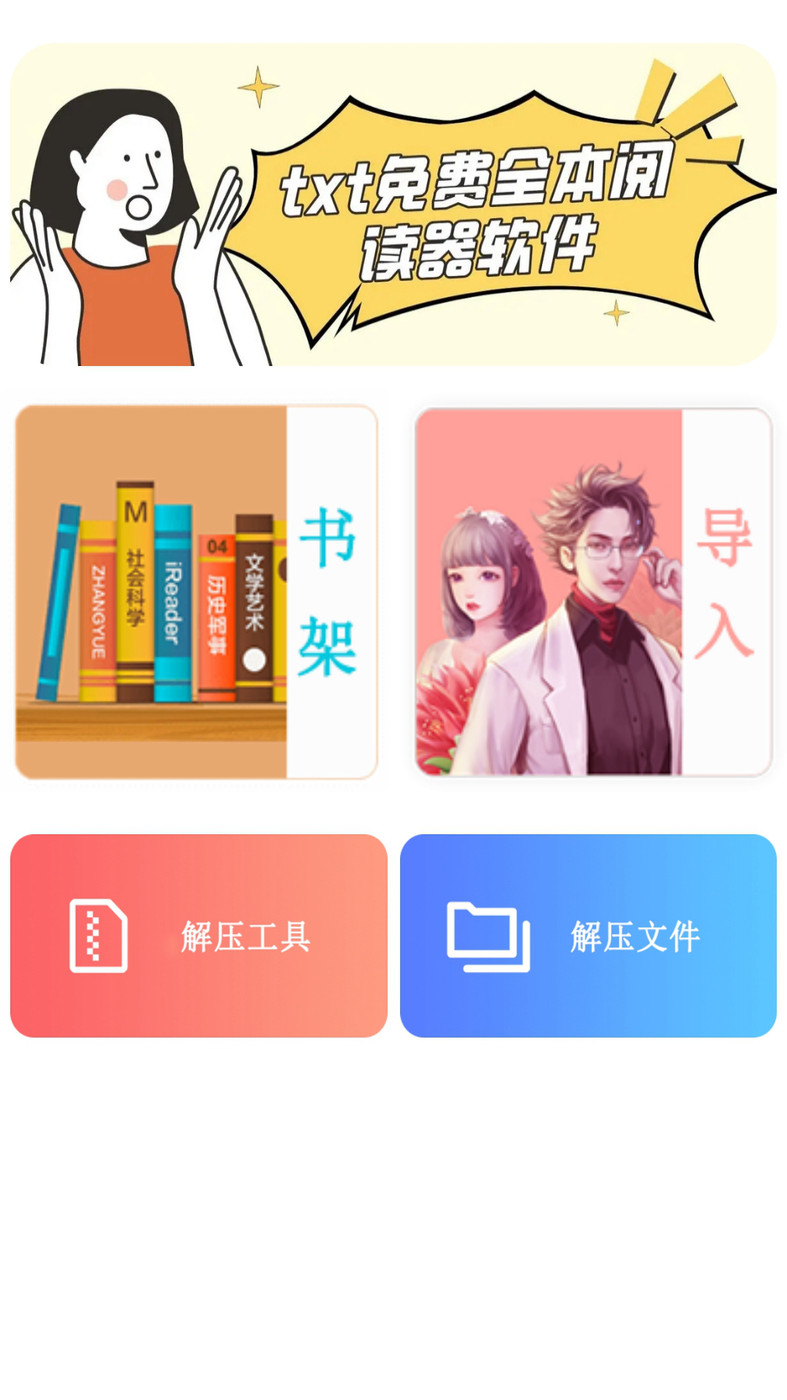Image resolution: width=787 pixels, height=1400 pixels.
Task: Click the 解压工具 text on the red button
Action: (x=244, y=935)
